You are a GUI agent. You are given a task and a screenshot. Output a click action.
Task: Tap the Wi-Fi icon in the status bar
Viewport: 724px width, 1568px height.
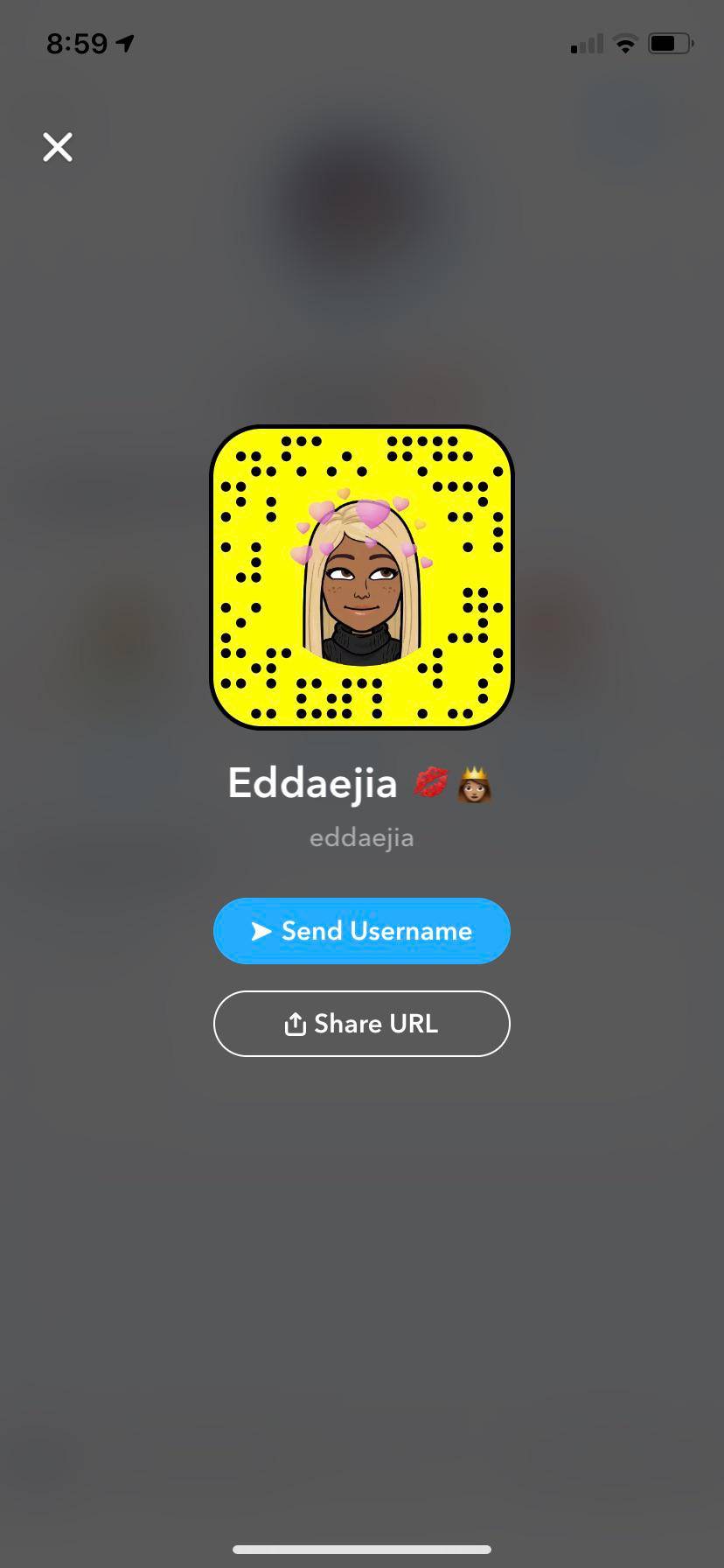point(626,42)
